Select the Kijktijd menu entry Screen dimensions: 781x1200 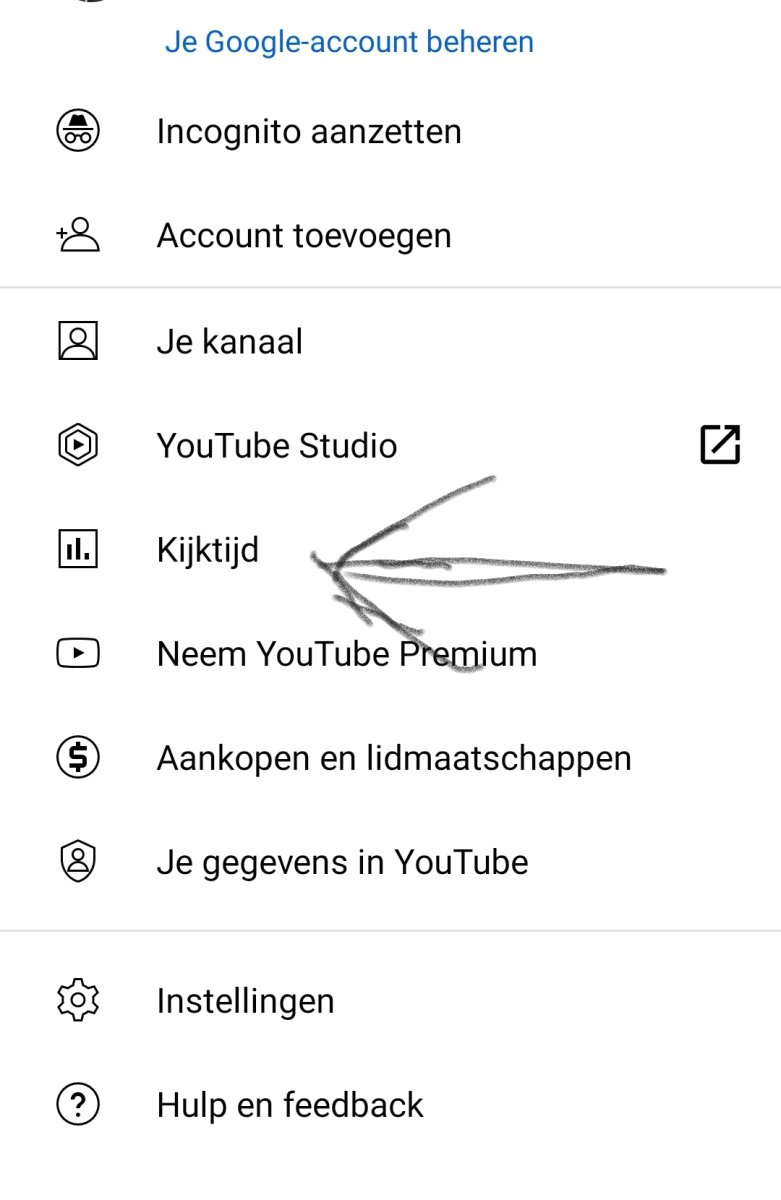pyautogui.click(x=206, y=549)
